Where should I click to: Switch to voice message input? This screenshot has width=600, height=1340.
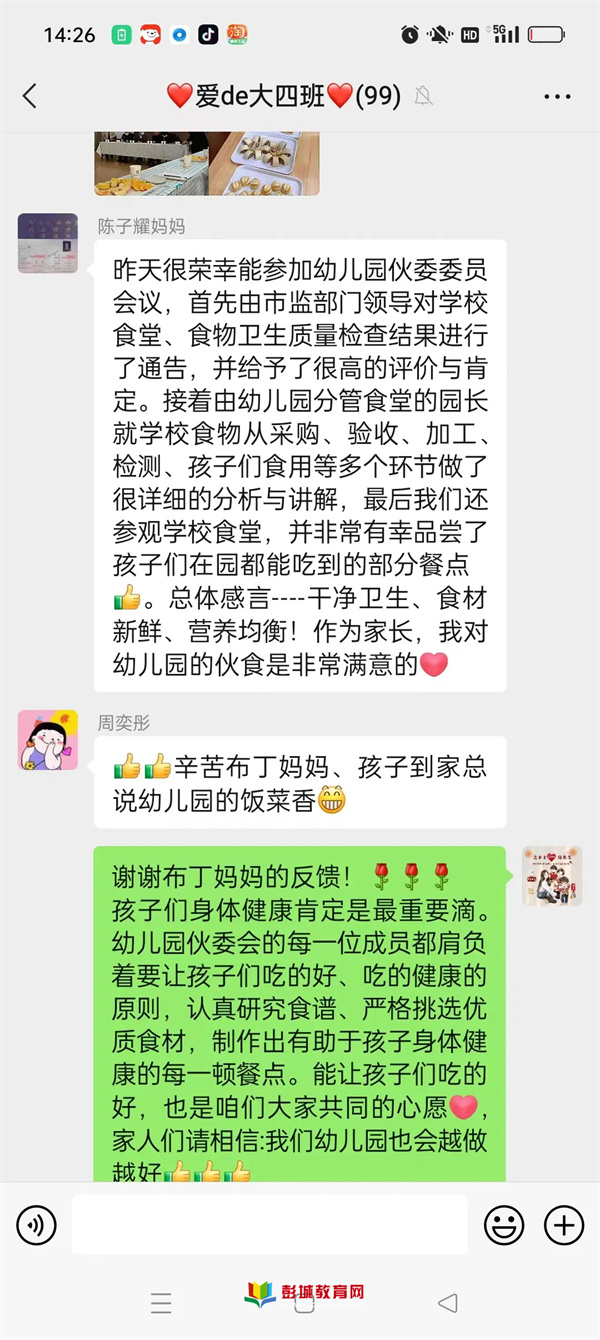point(37,1225)
